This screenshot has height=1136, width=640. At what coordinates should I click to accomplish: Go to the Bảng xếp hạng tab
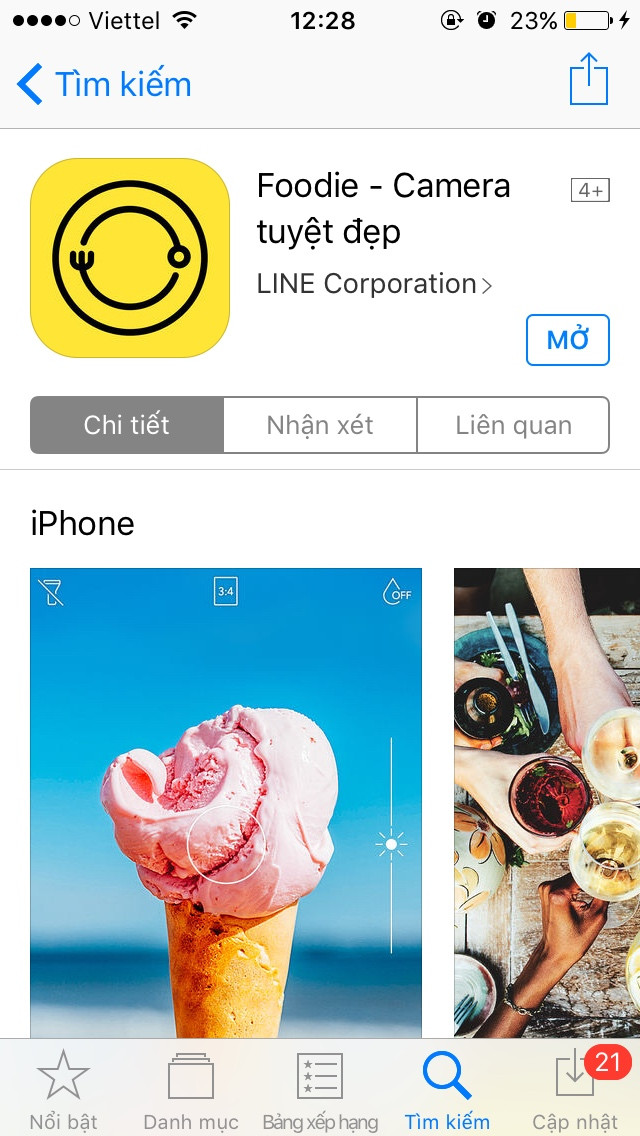point(320,1089)
